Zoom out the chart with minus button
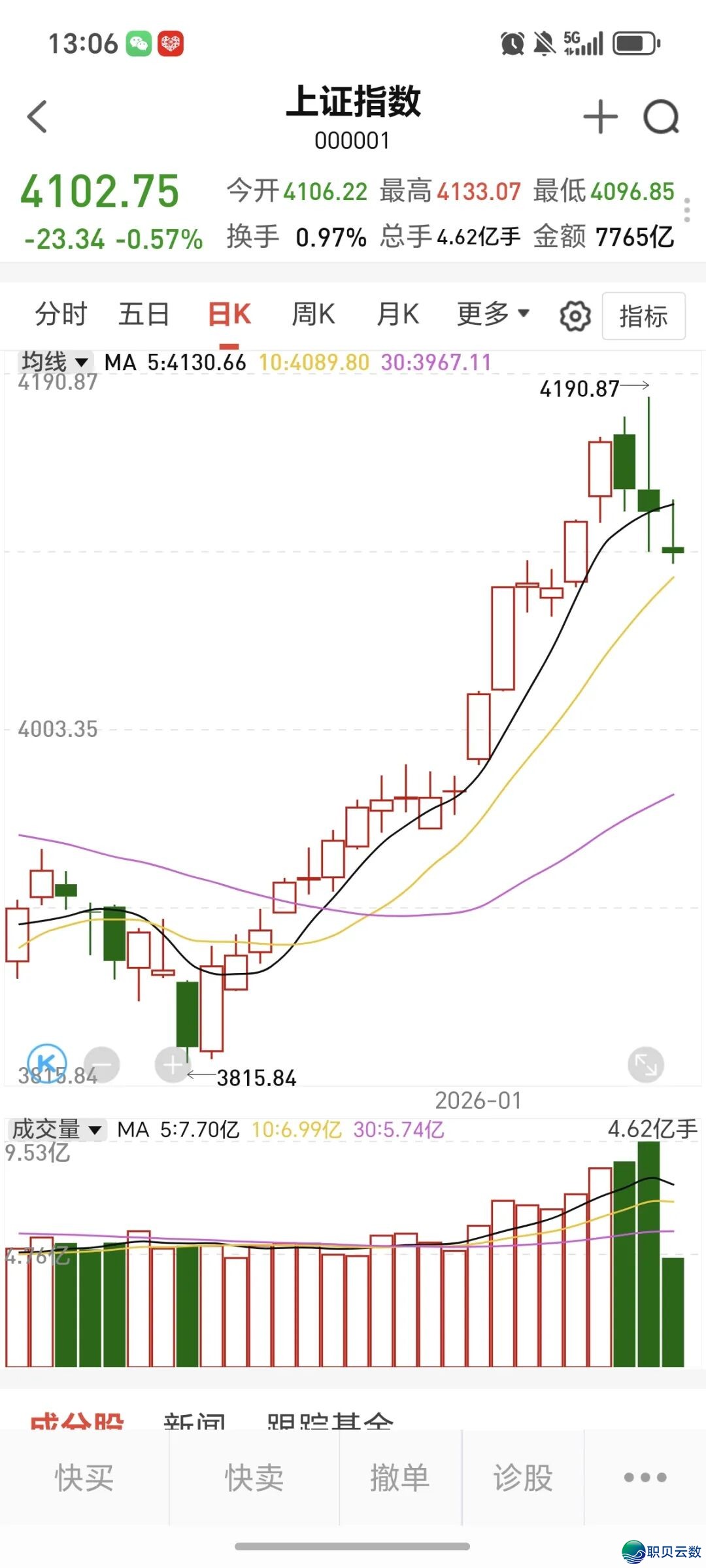This screenshot has height=1568, width=706. point(103,1065)
